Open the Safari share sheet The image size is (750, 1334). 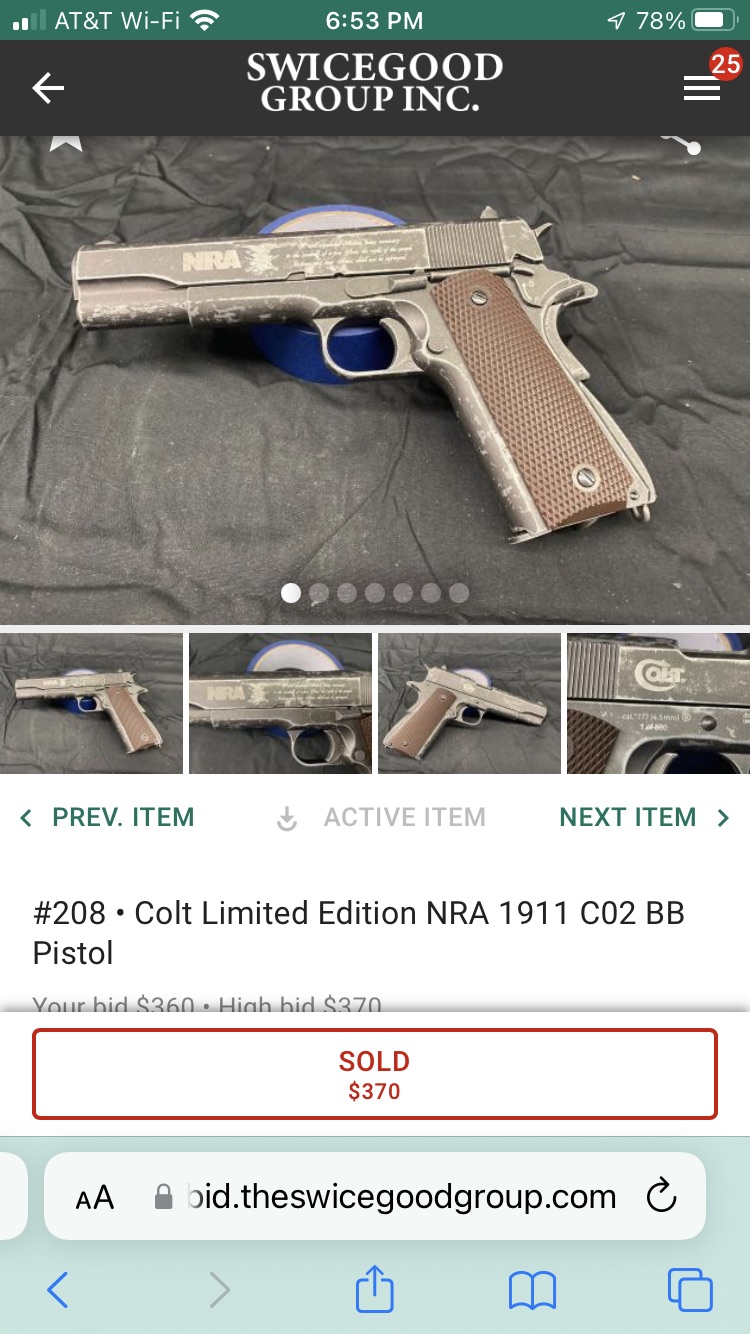[x=375, y=1290]
